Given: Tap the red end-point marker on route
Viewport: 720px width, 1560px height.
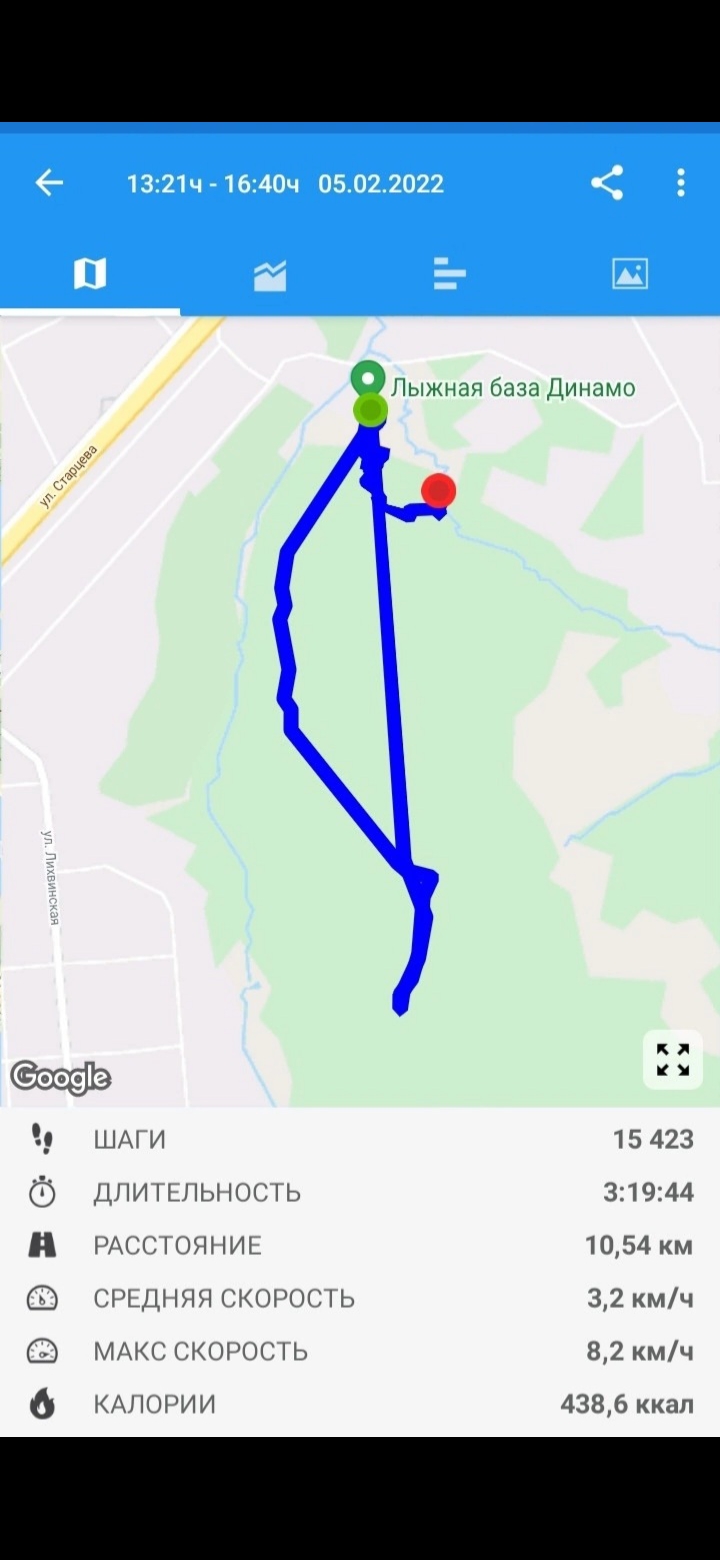Looking at the screenshot, I should click(438, 490).
